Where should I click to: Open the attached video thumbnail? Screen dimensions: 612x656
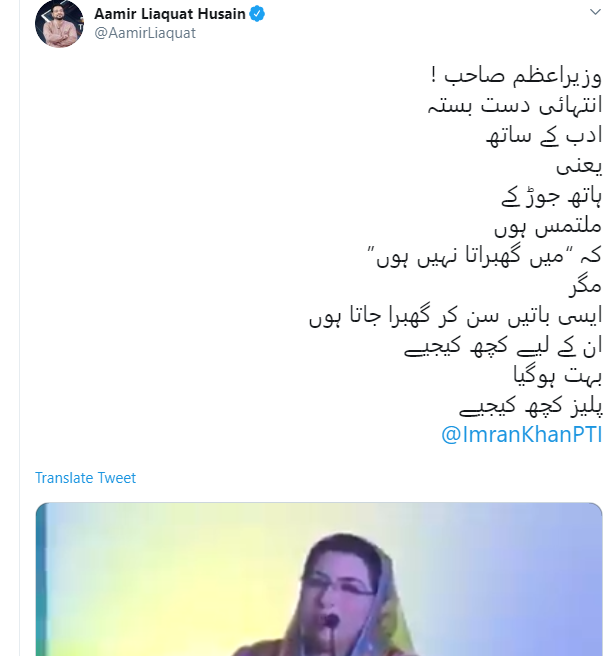click(319, 580)
